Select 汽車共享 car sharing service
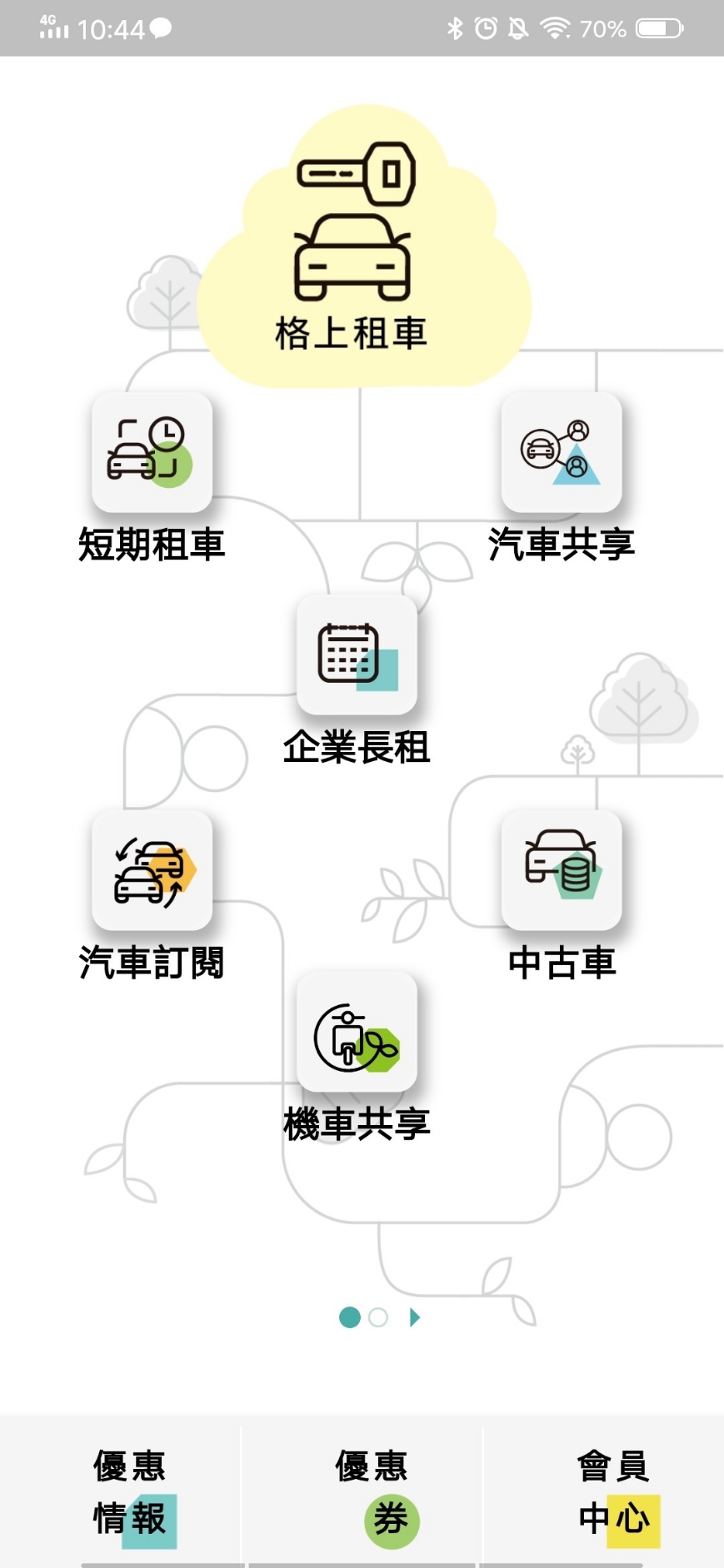 click(562, 453)
